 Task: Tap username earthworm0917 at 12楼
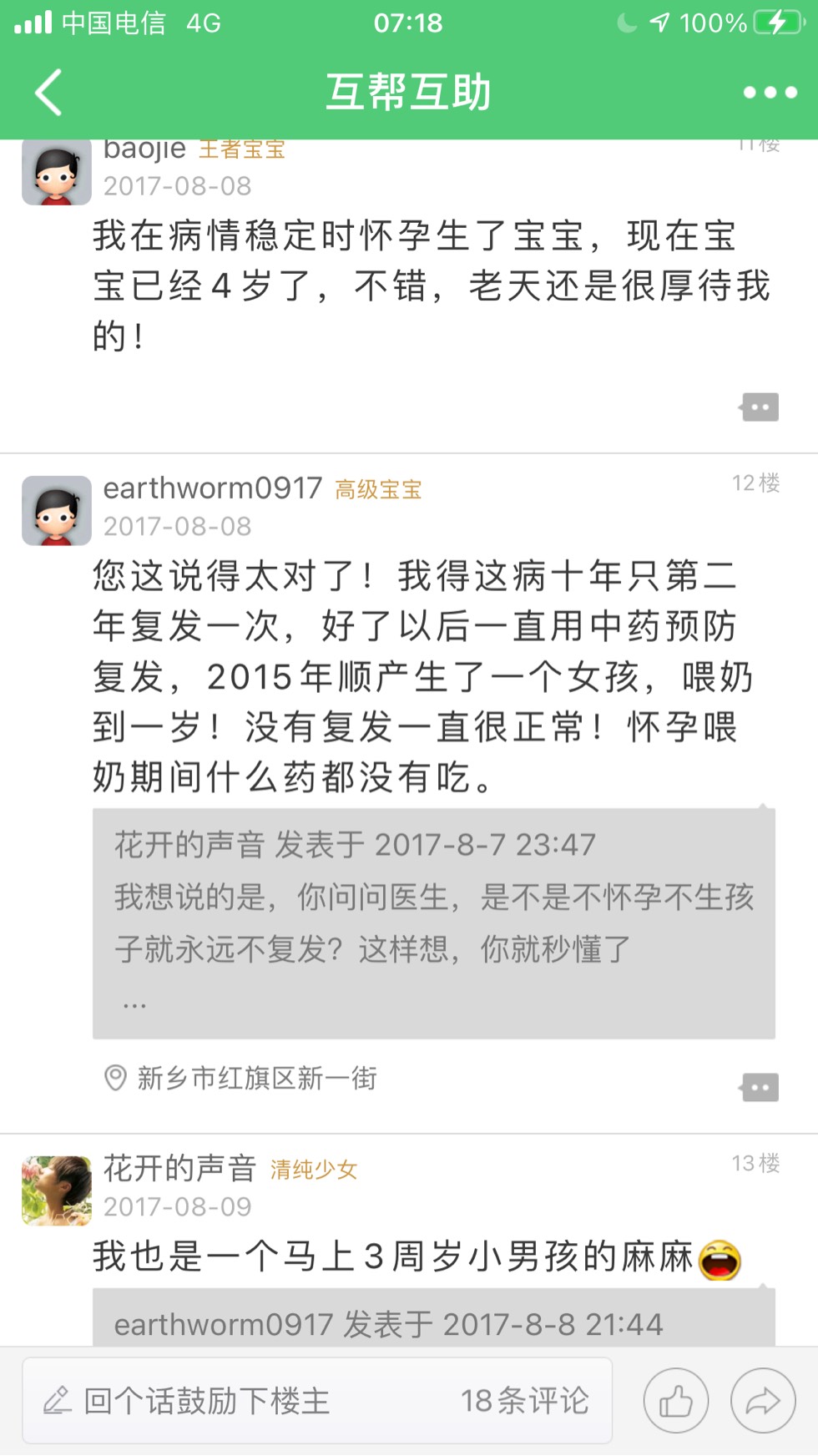pyautogui.click(x=213, y=488)
